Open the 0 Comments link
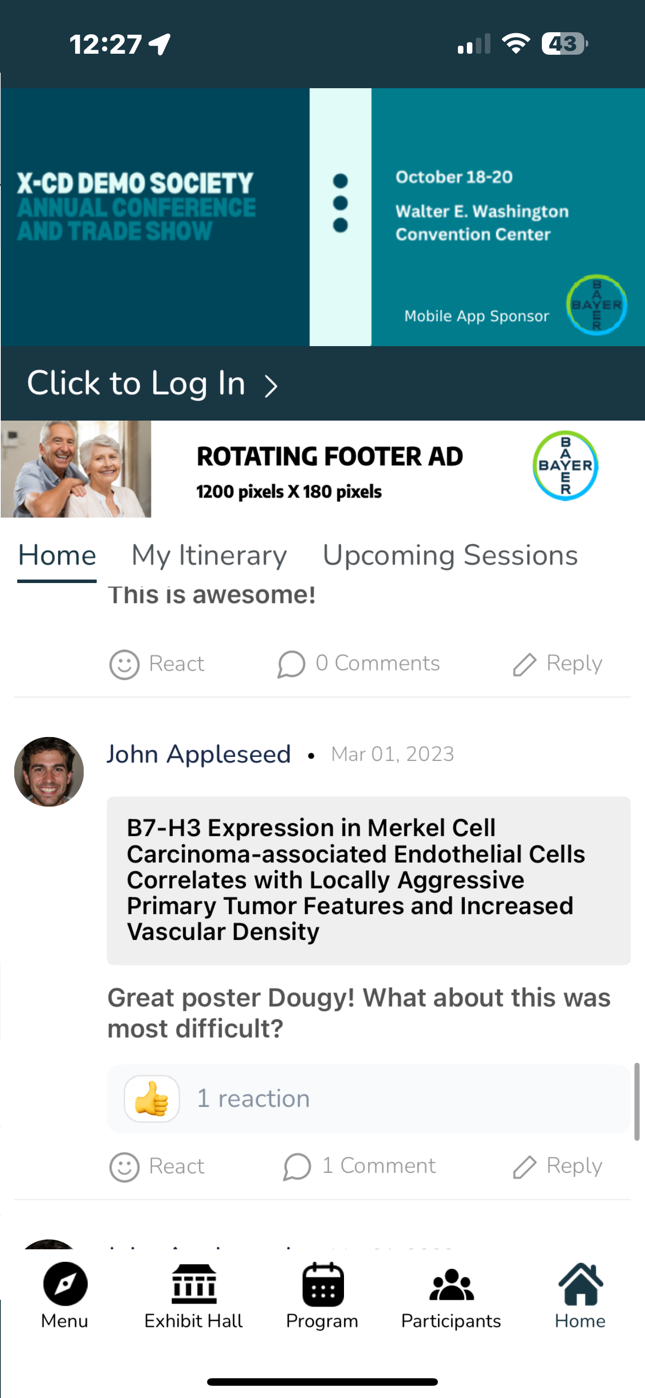This screenshot has width=645, height=1398. pyautogui.click(x=358, y=664)
